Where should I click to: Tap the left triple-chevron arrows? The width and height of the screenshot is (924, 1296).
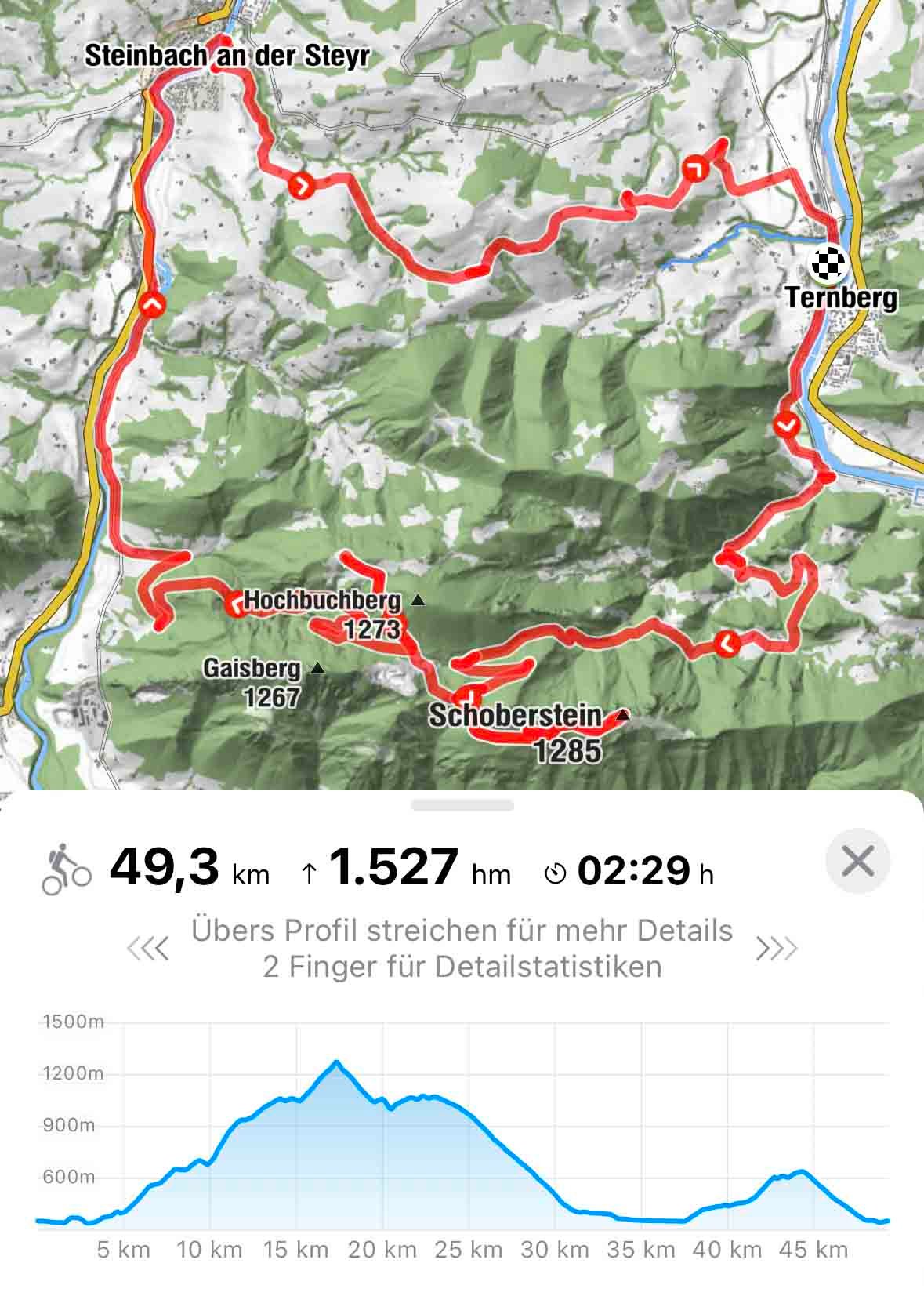[x=148, y=949]
